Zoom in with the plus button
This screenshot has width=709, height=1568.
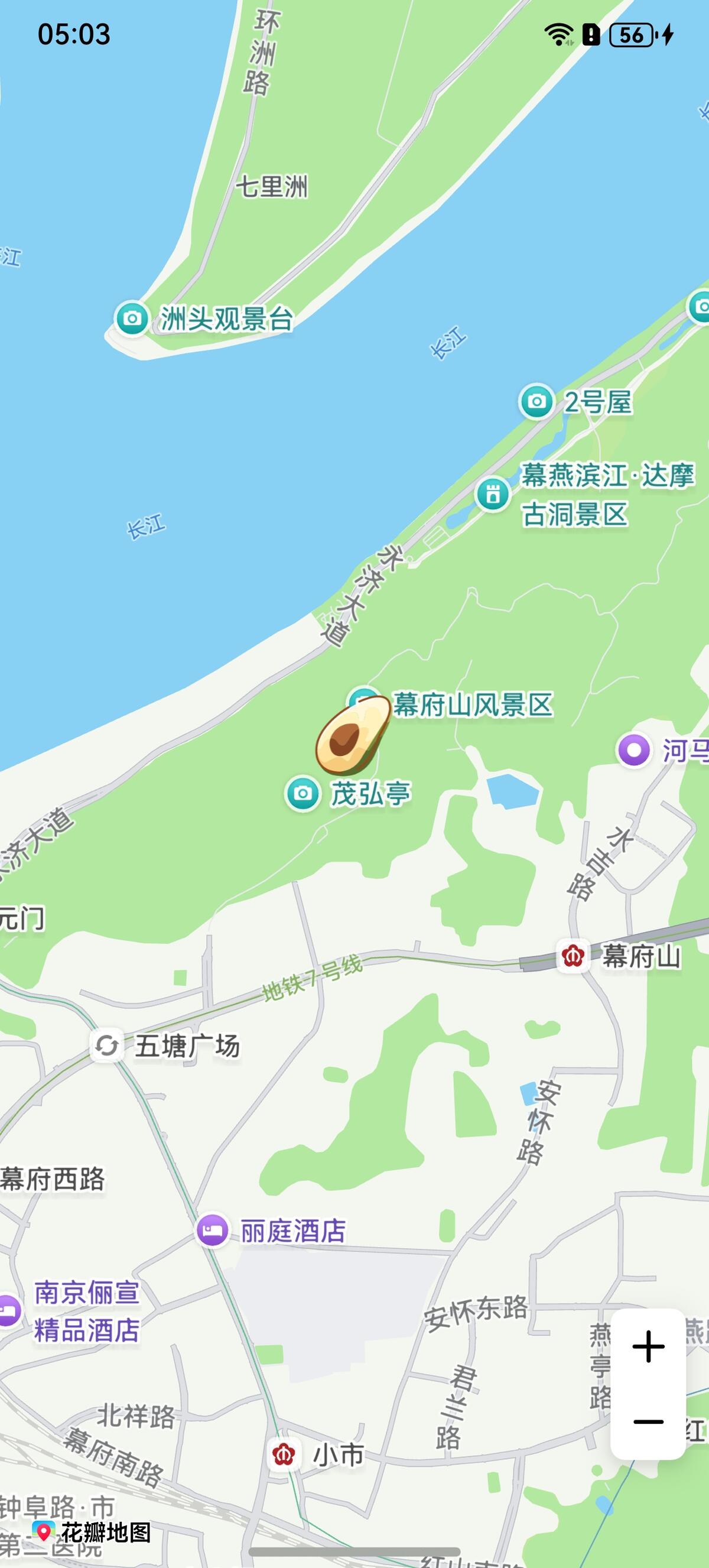pyautogui.click(x=648, y=1346)
